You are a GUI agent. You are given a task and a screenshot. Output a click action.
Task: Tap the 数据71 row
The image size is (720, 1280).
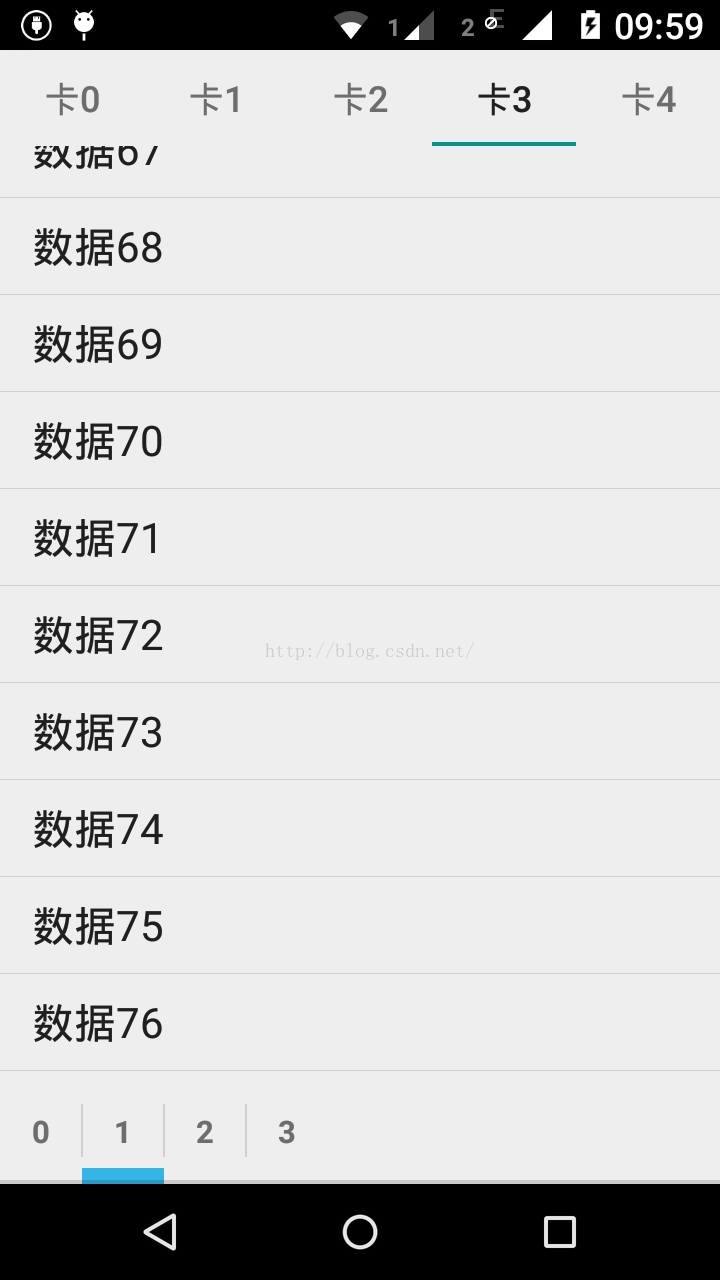(360, 538)
